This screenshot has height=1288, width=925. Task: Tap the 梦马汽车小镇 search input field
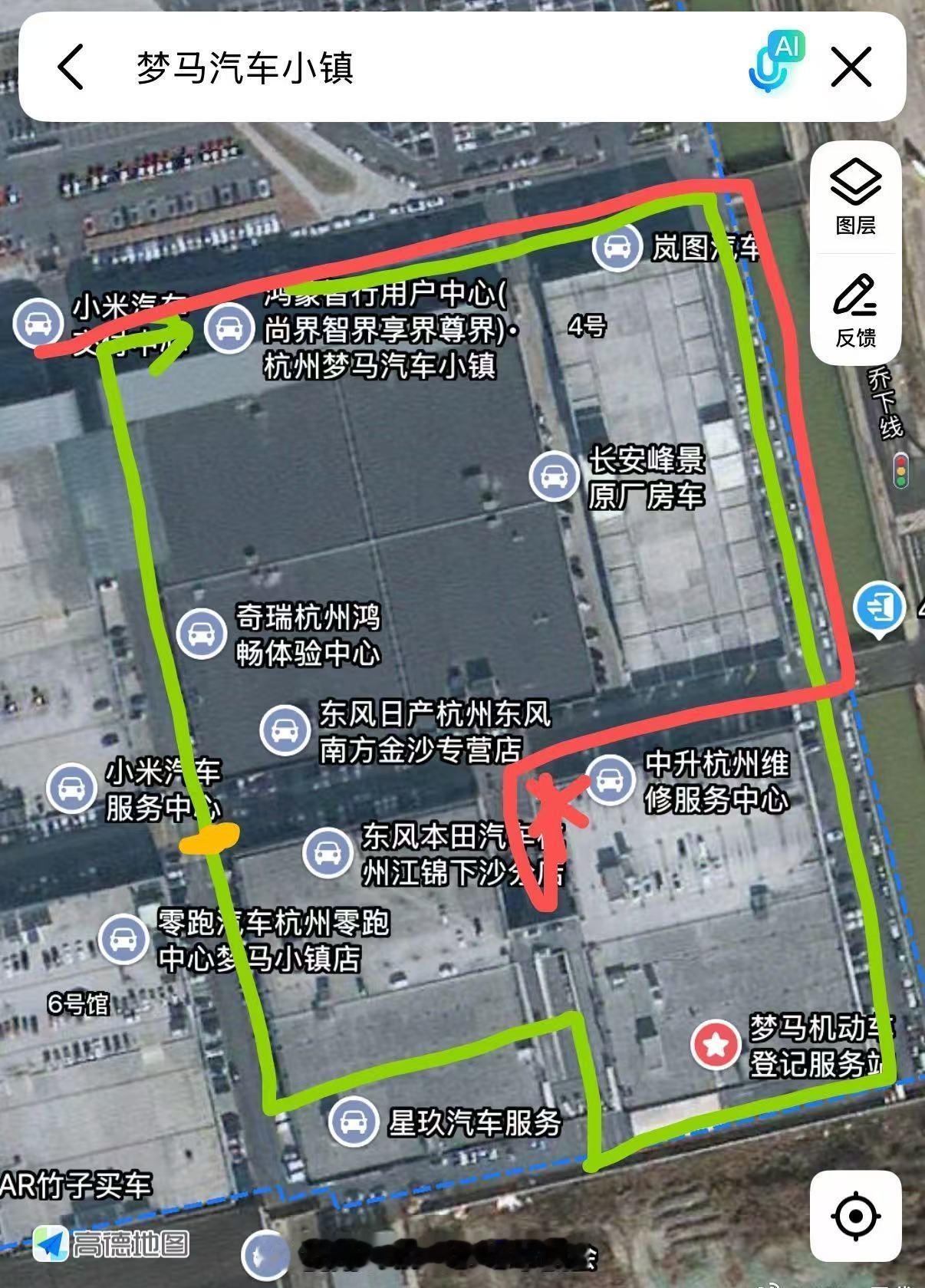(x=307, y=68)
